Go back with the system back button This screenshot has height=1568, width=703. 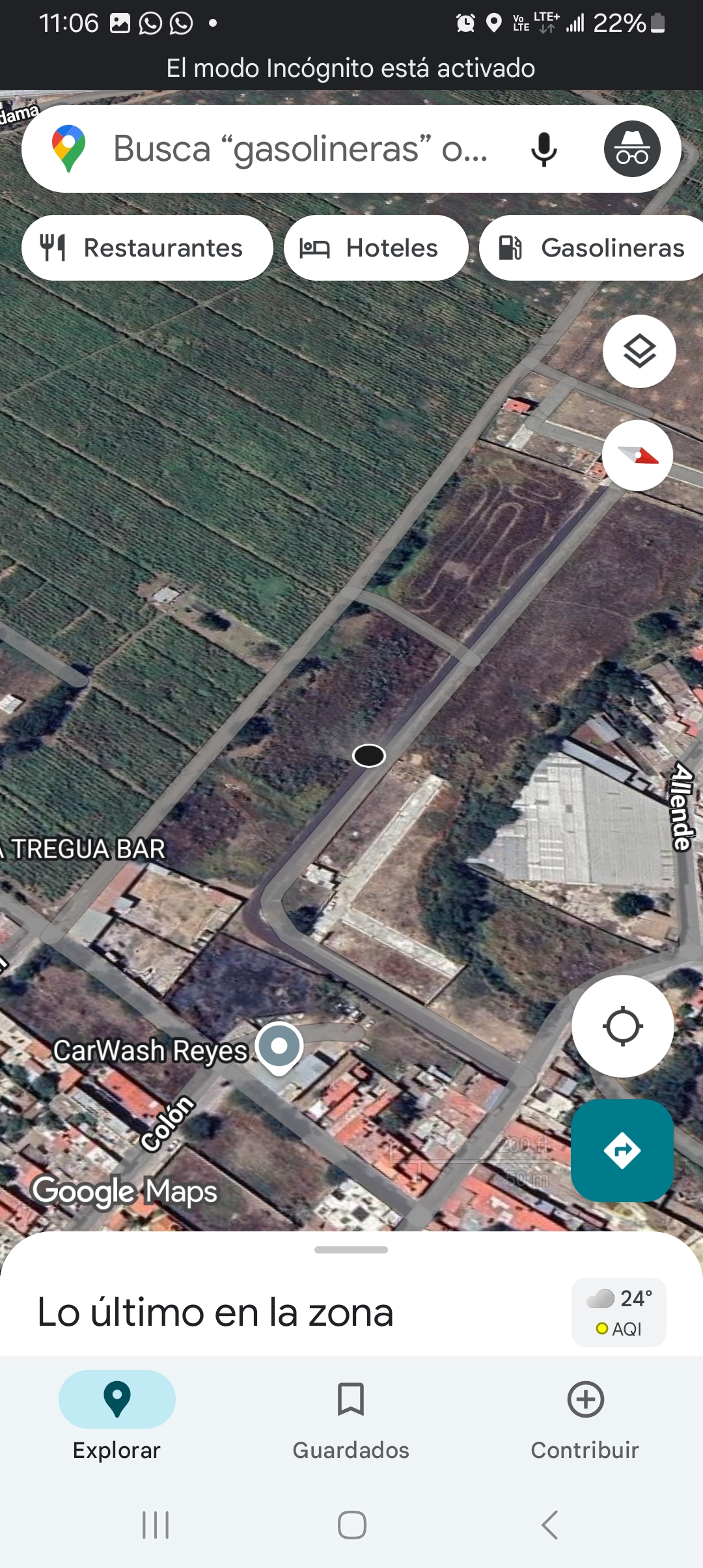pos(550,1525)
